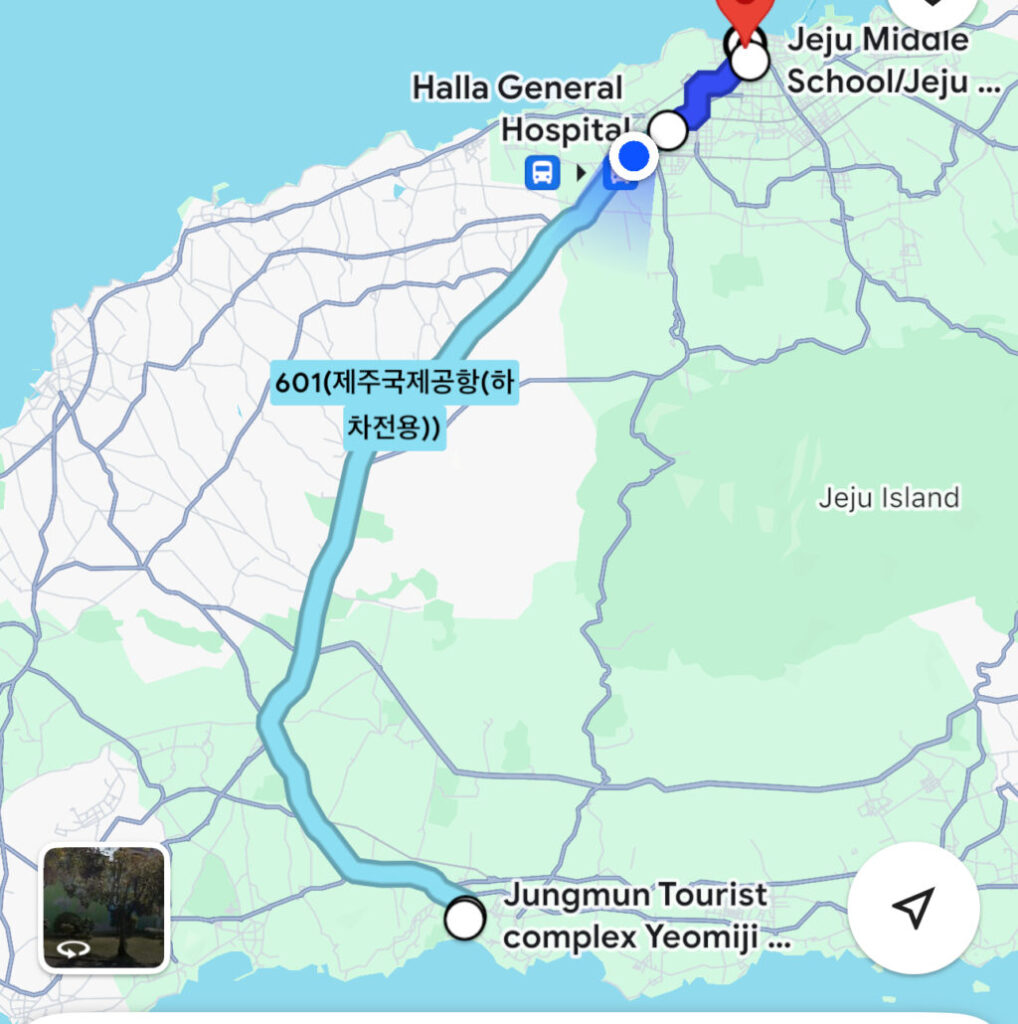The height and width of the screenshot is (1024, 1018).
Task: Select the Jeju Middle School stop marker
Action: click(750, 61)
